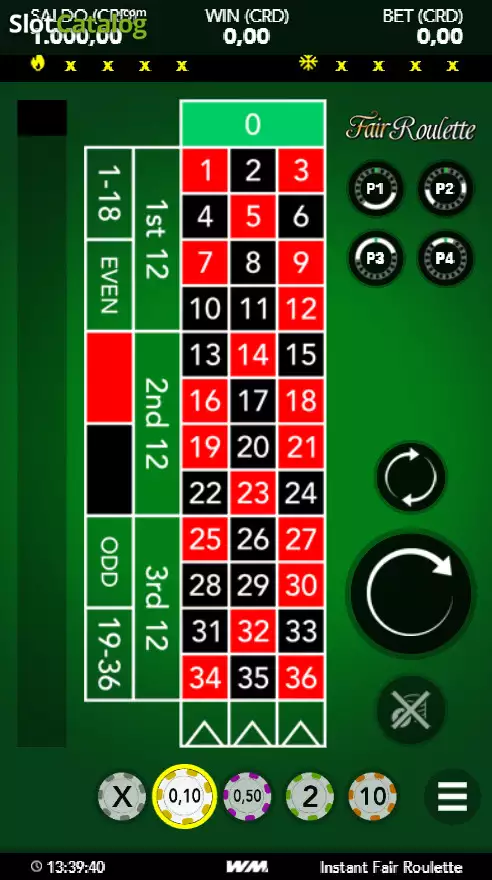Viewport: 492px width, 880px height.
Task: Bet on 19-36
Action: coord(109,654)
